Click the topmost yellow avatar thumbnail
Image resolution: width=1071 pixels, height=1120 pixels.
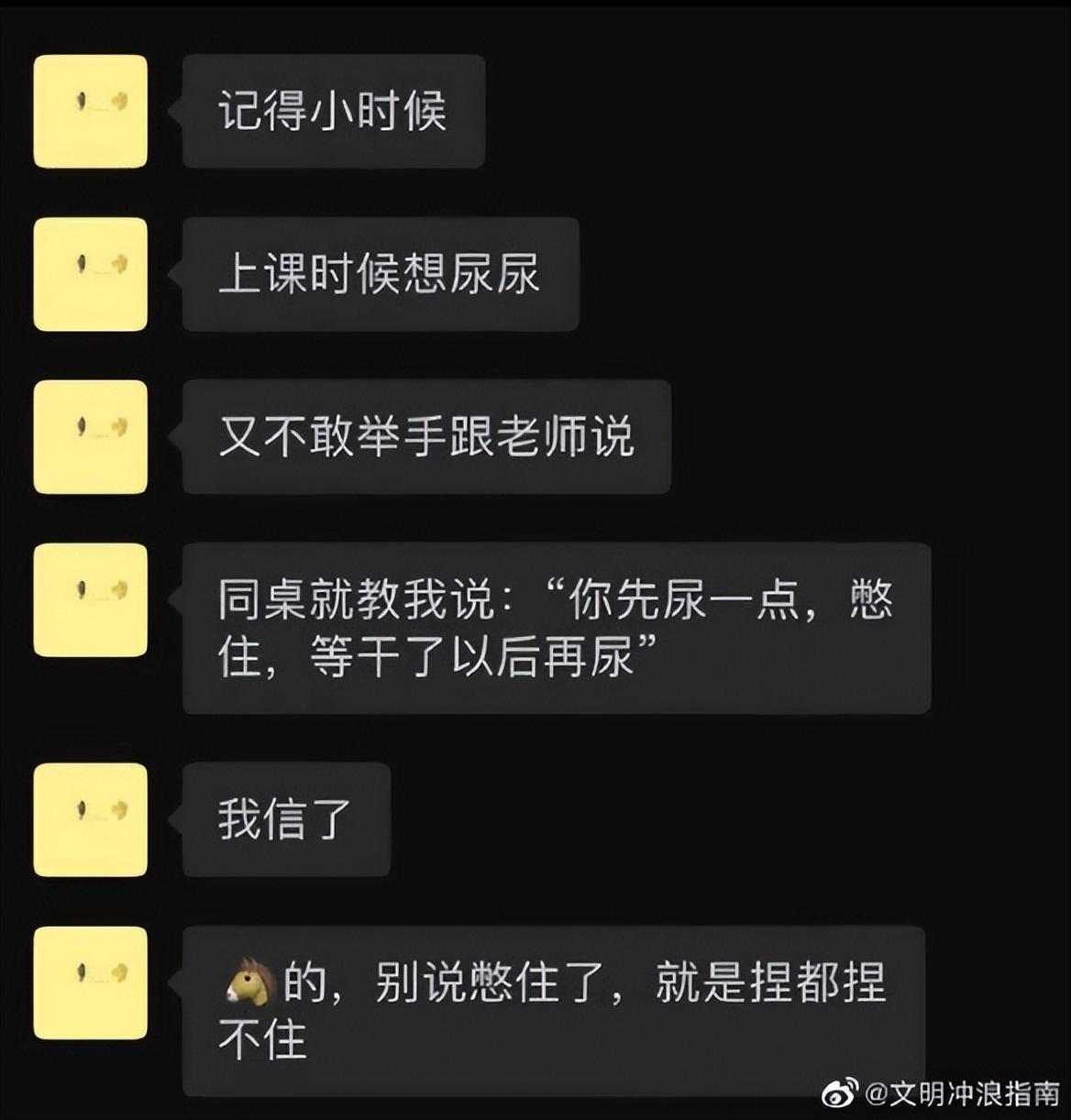(89, 110)
